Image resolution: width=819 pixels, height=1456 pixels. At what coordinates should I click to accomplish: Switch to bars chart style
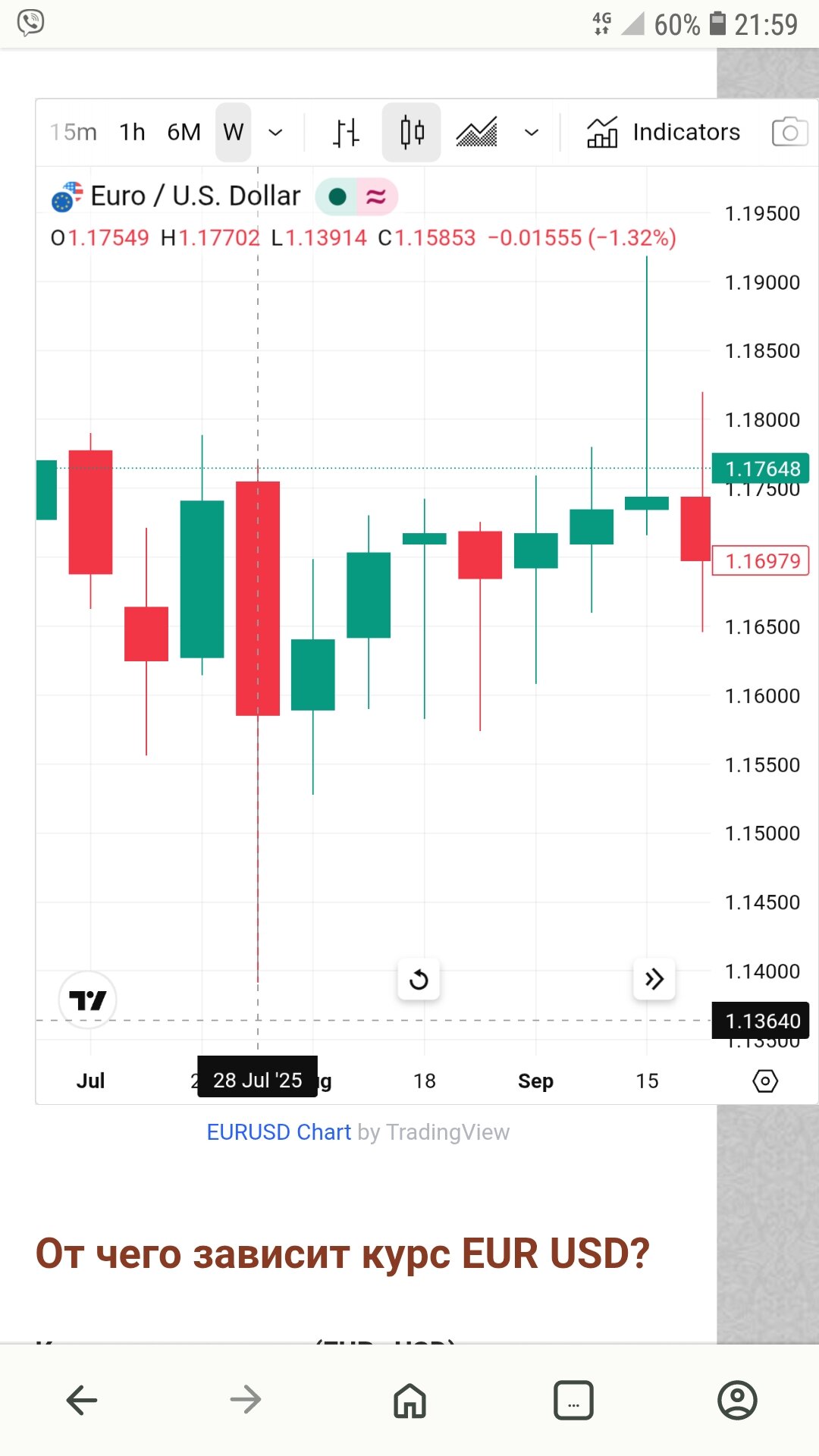coord(346,133)
